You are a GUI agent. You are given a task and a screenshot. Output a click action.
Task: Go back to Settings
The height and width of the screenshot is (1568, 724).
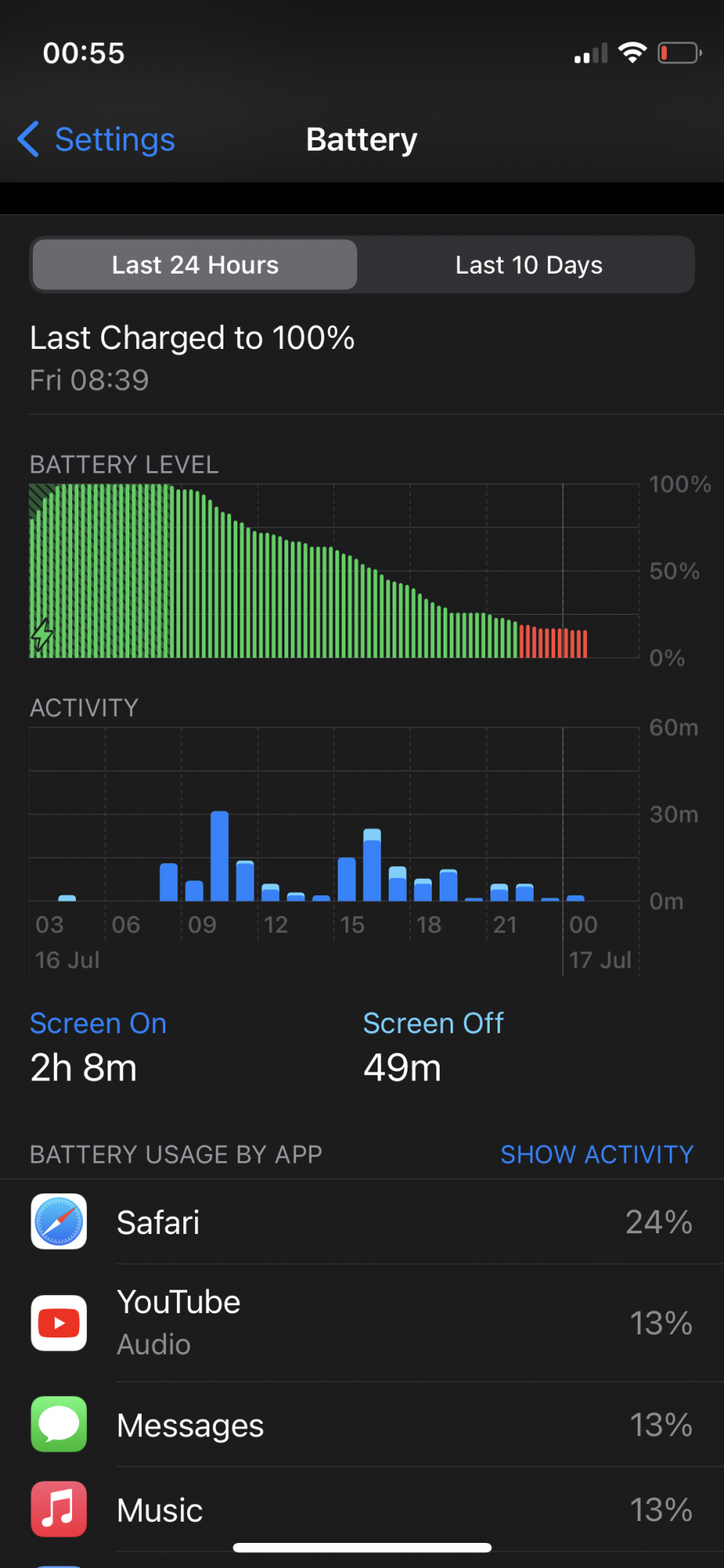[x=97, y=140]
